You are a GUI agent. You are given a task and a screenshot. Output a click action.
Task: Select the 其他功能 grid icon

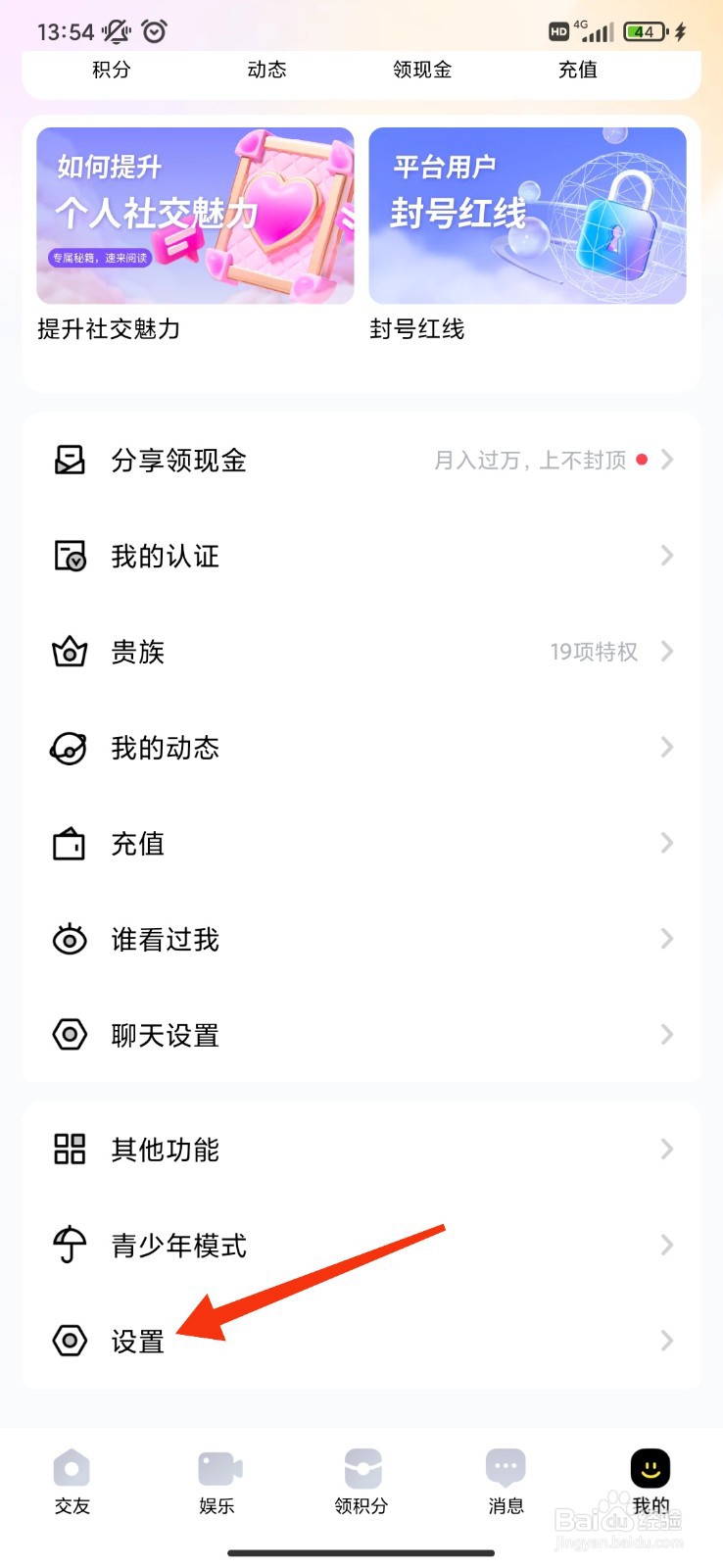[x=69, y=1150]
